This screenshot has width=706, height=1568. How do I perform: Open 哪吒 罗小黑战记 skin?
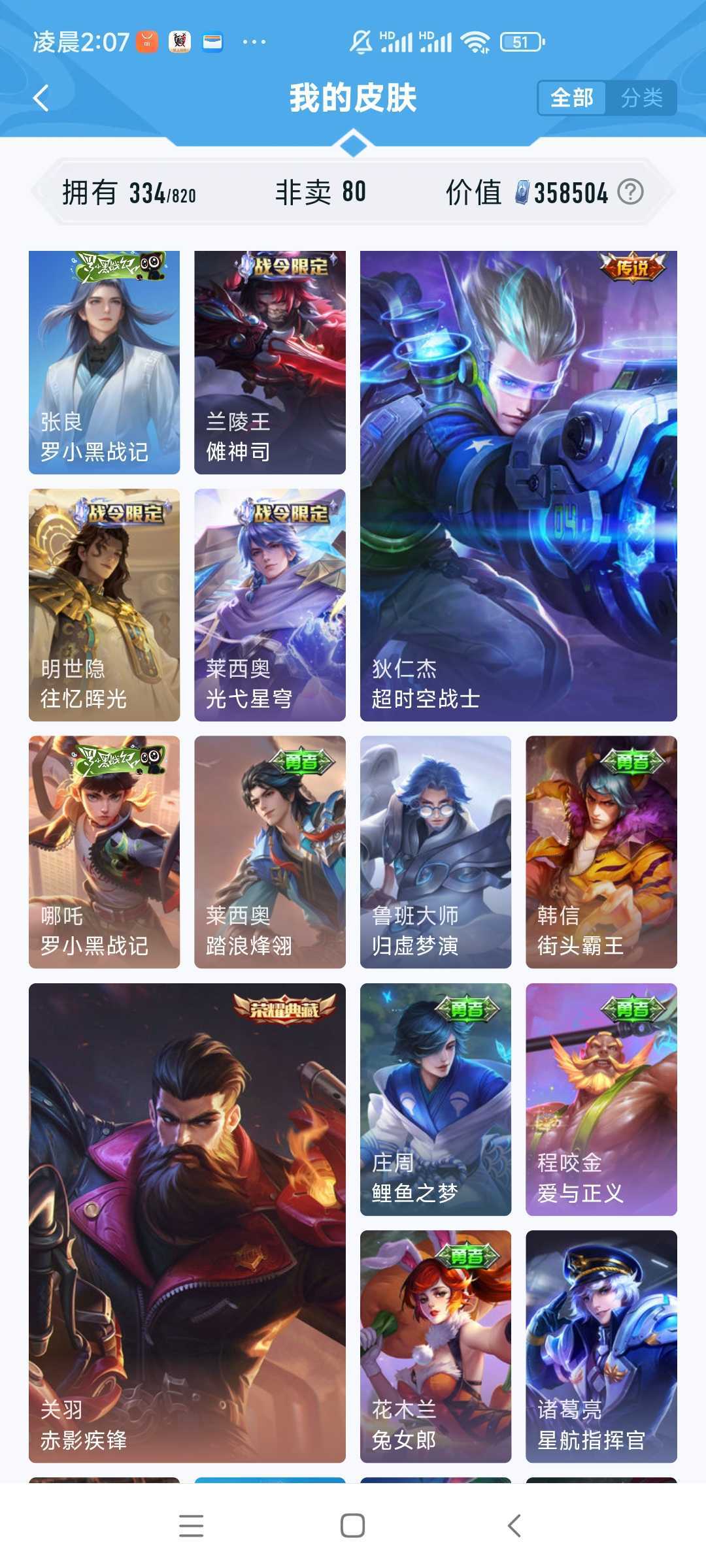pos(104,852)
